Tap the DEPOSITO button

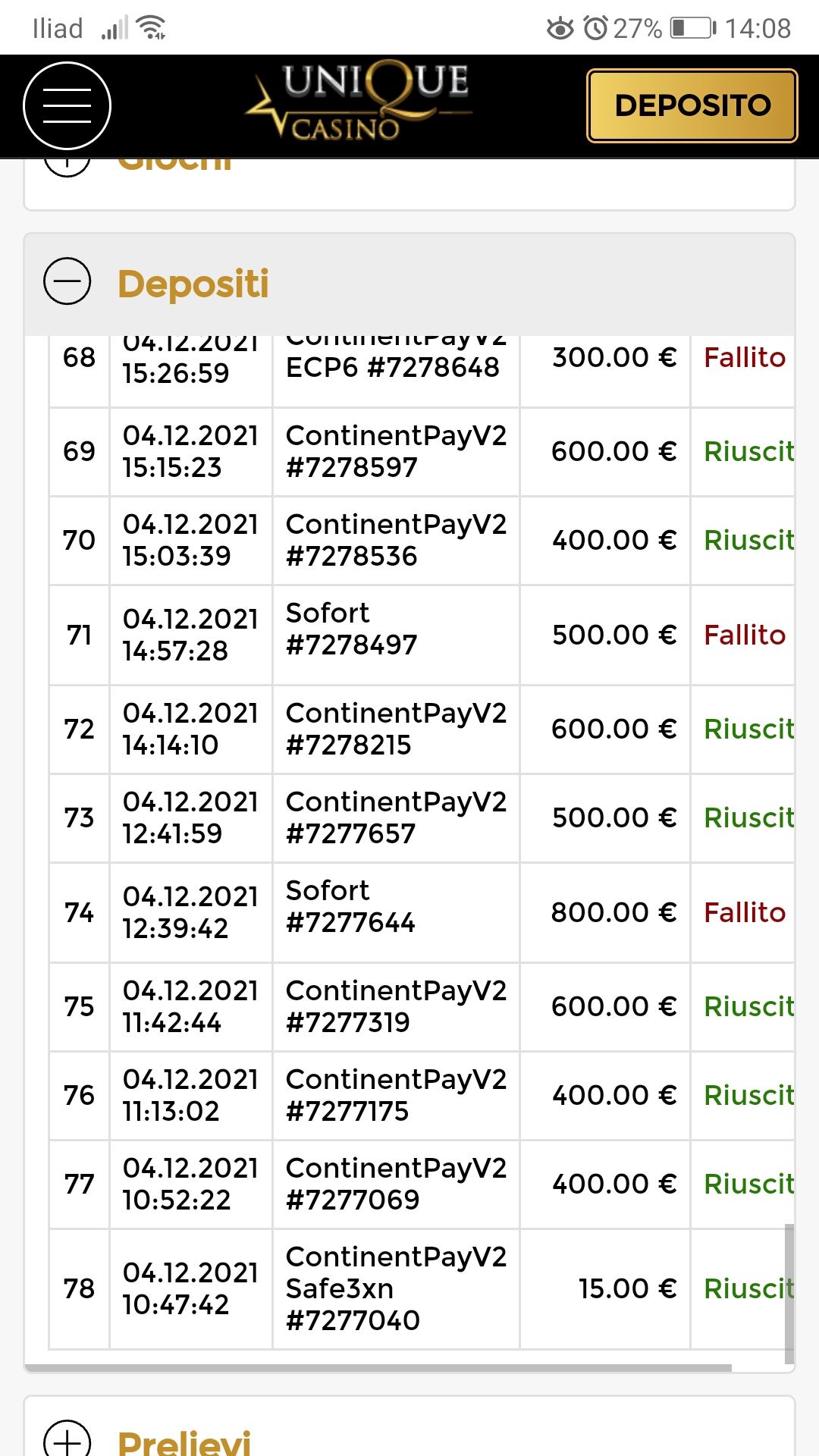[x=692, y=105]
